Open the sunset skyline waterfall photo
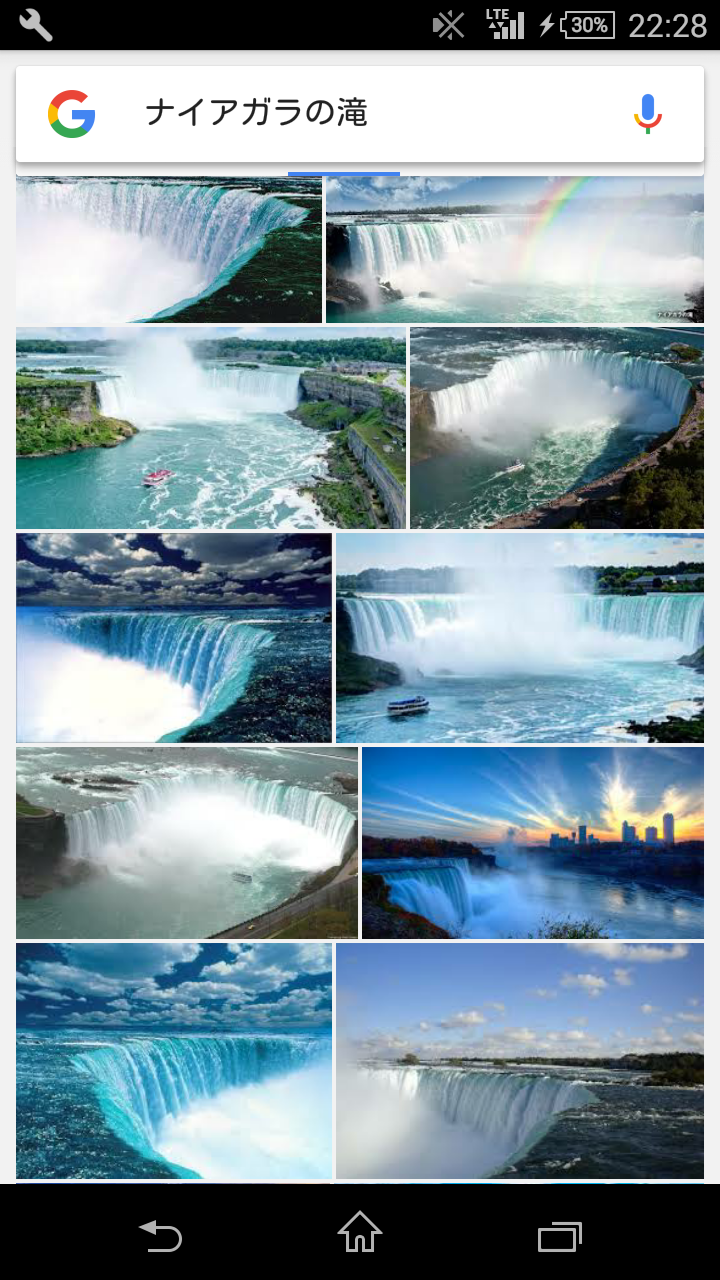Screen dimensions: 720x1280 532,843
